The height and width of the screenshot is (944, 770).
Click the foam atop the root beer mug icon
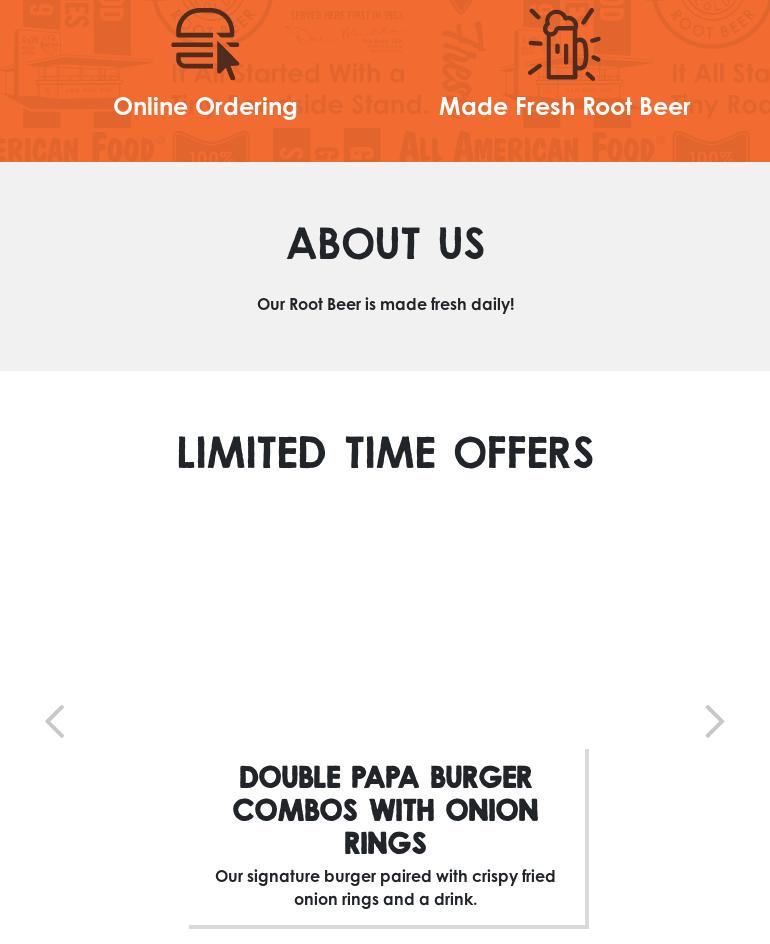[560, 18]
